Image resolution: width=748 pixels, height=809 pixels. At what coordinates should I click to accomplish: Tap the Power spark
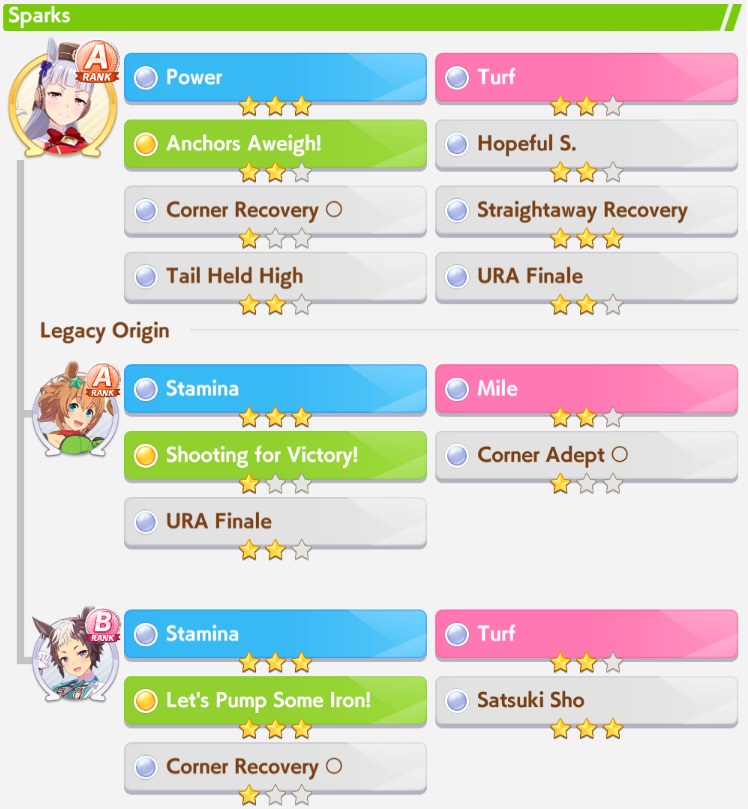coord(275,78)
